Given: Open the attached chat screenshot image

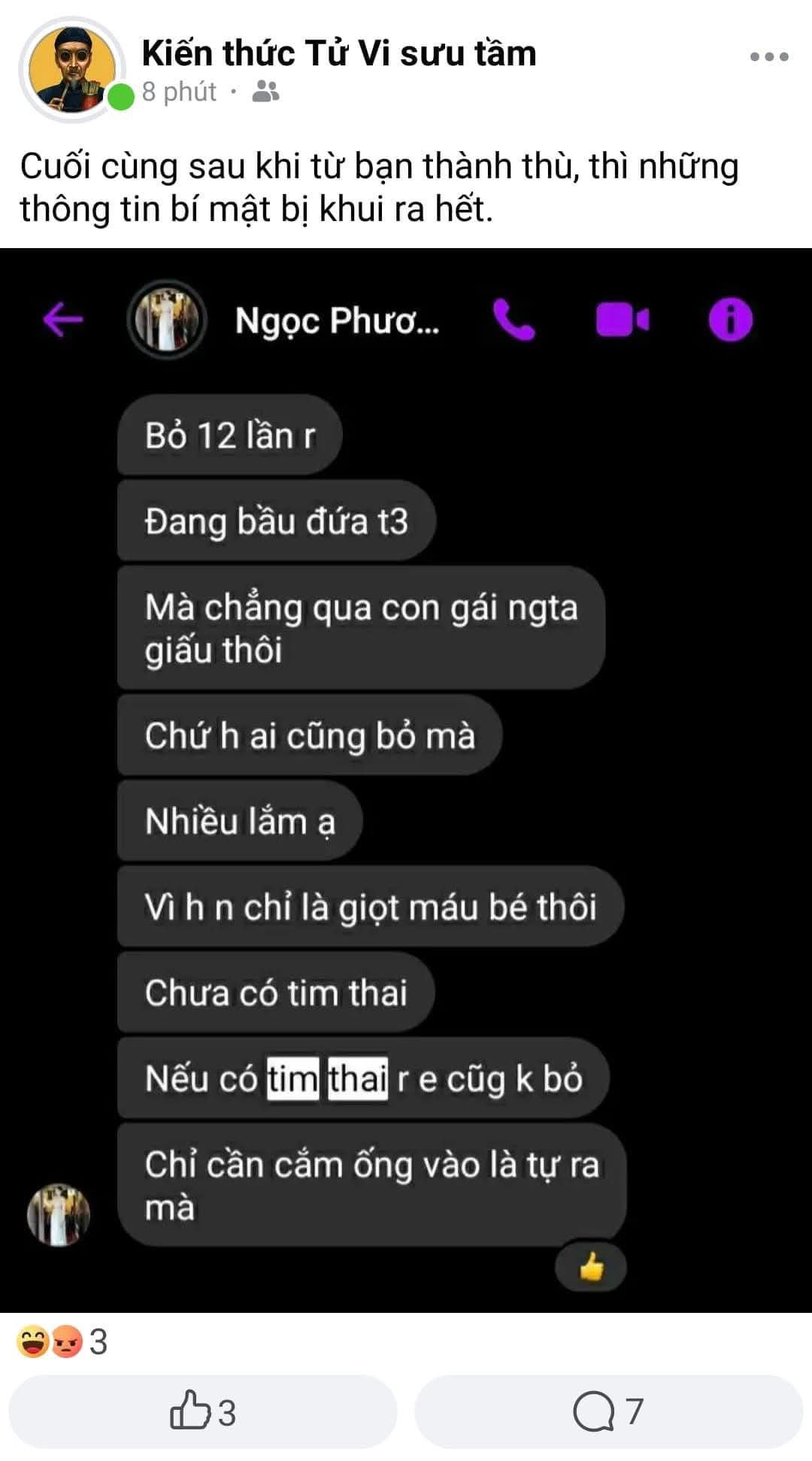Looking at the screenshot, I should coord(406,780).
